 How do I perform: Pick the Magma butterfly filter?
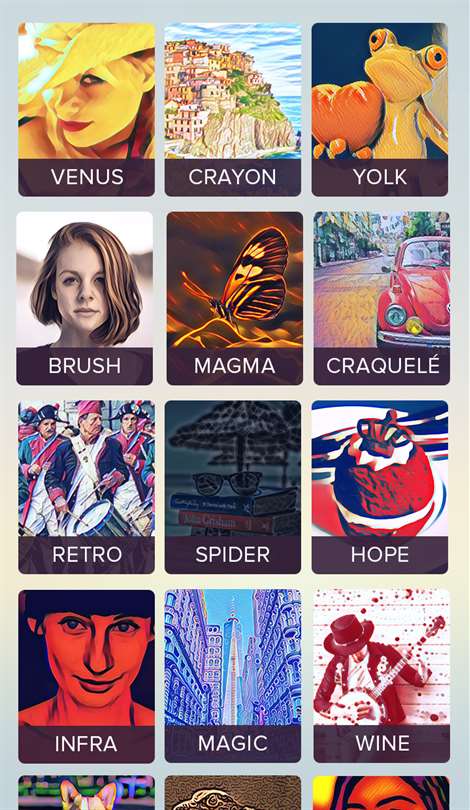[x=235, y=299]
